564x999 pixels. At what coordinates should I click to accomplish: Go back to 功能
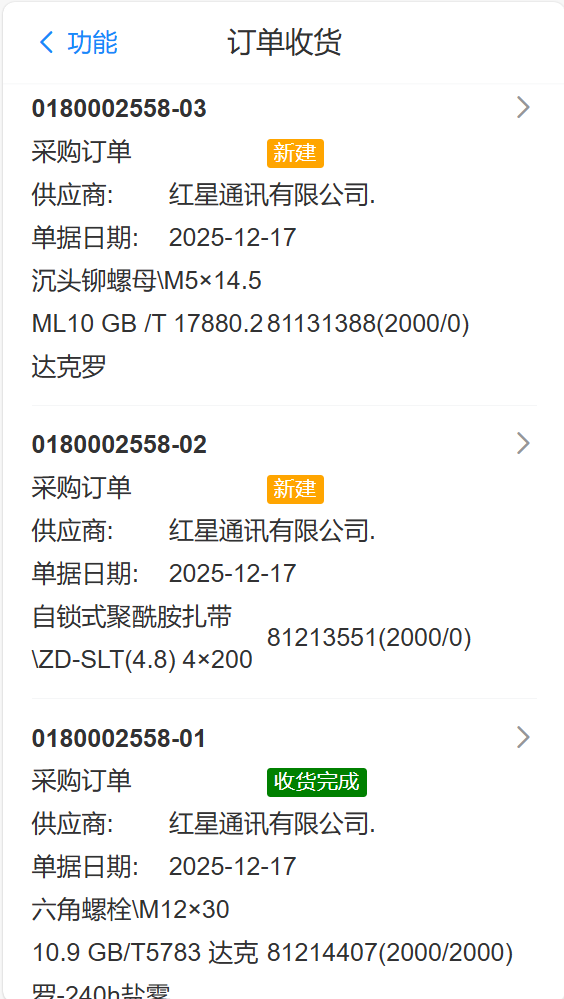(78, 43)
